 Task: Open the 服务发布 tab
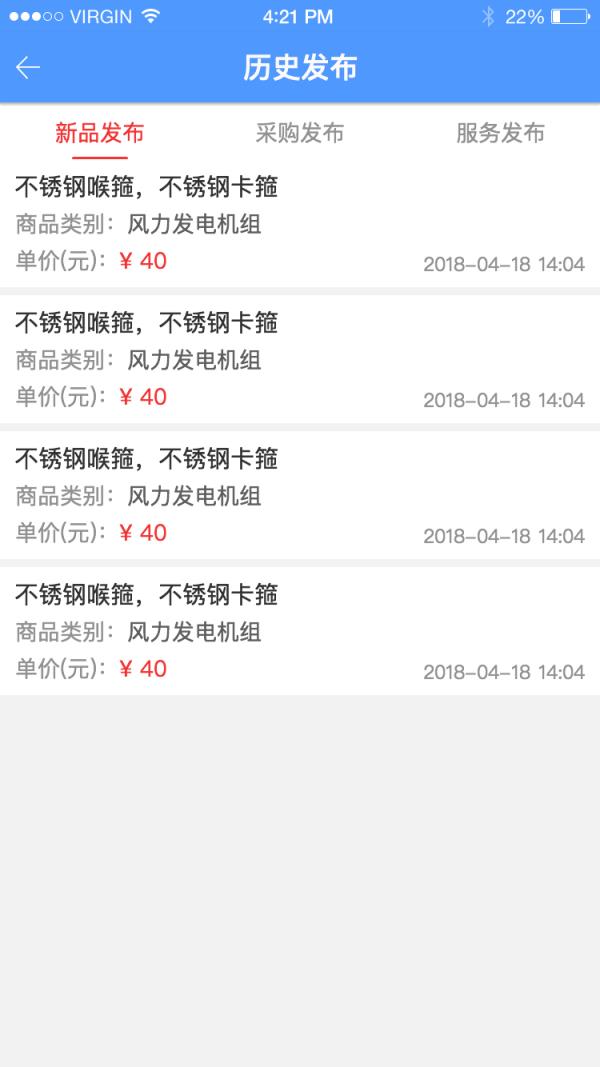click(x=500, y=133)
